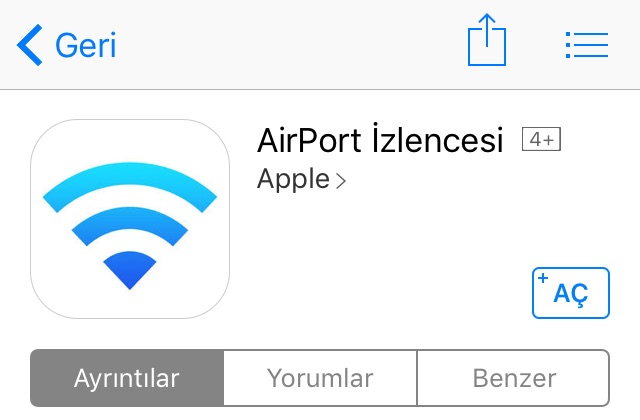Share the AirPort İzlencesi app
The image size is (640, 420).
(x=487, y=43)
